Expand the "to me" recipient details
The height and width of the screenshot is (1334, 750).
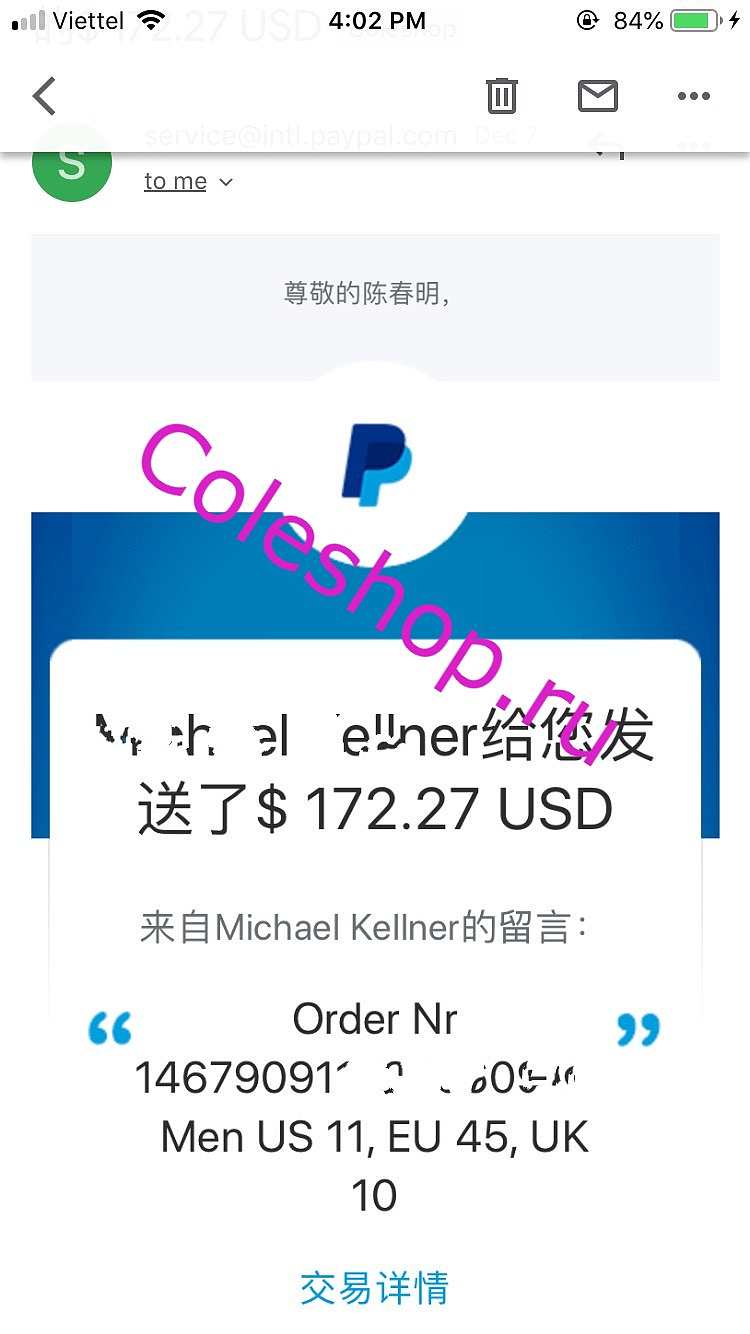tap(188, 181)
